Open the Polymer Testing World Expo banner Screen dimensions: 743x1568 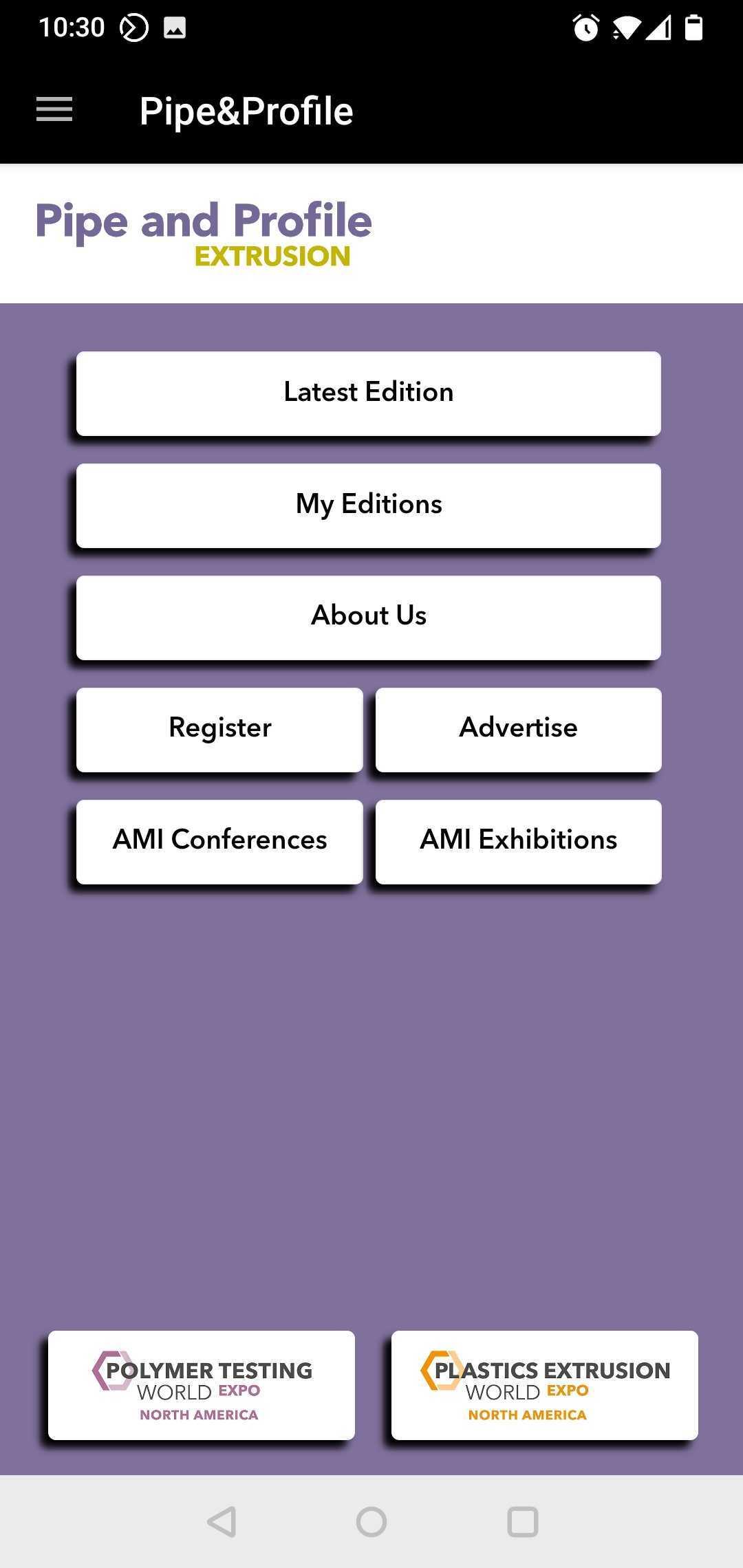tap(202, 1386)
